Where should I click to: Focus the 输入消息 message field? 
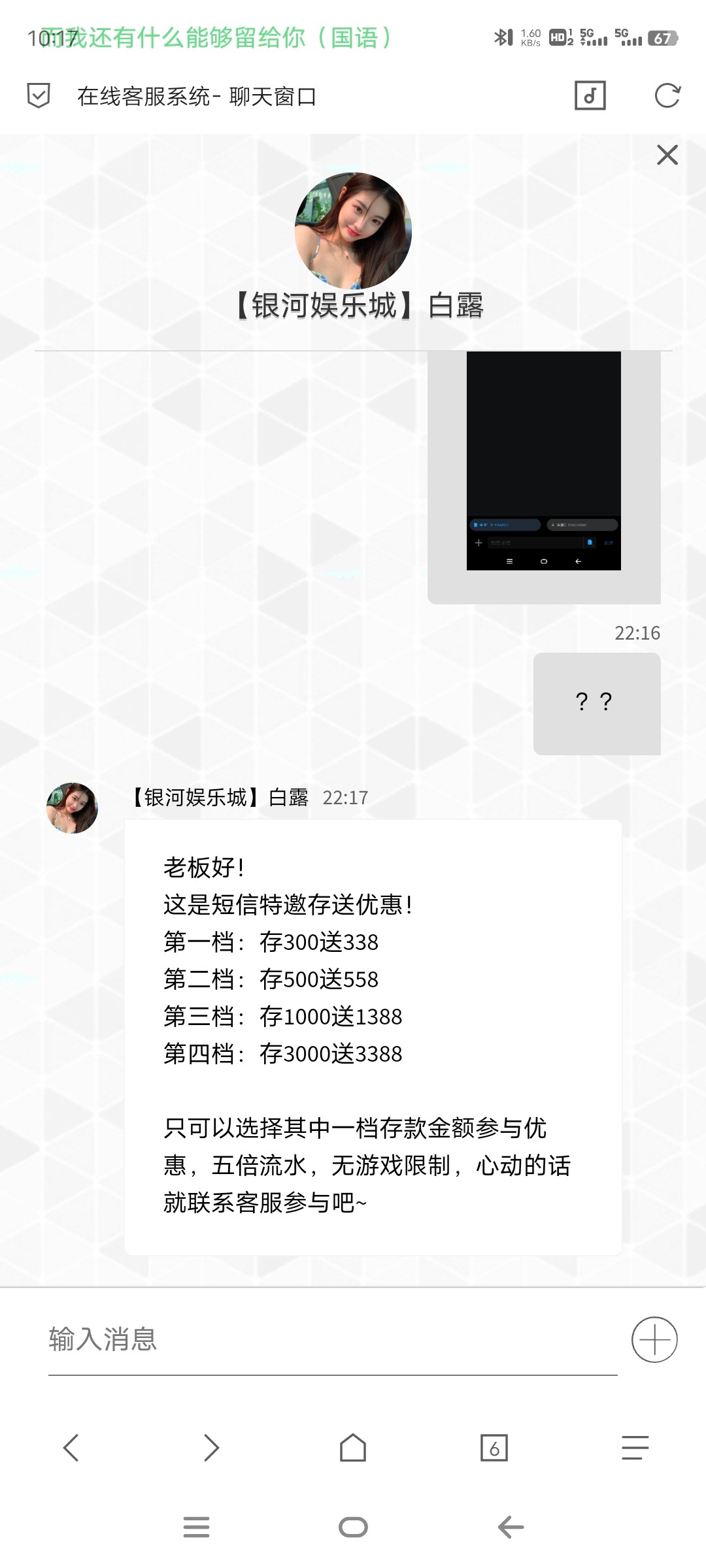[x=332, y=1339]
